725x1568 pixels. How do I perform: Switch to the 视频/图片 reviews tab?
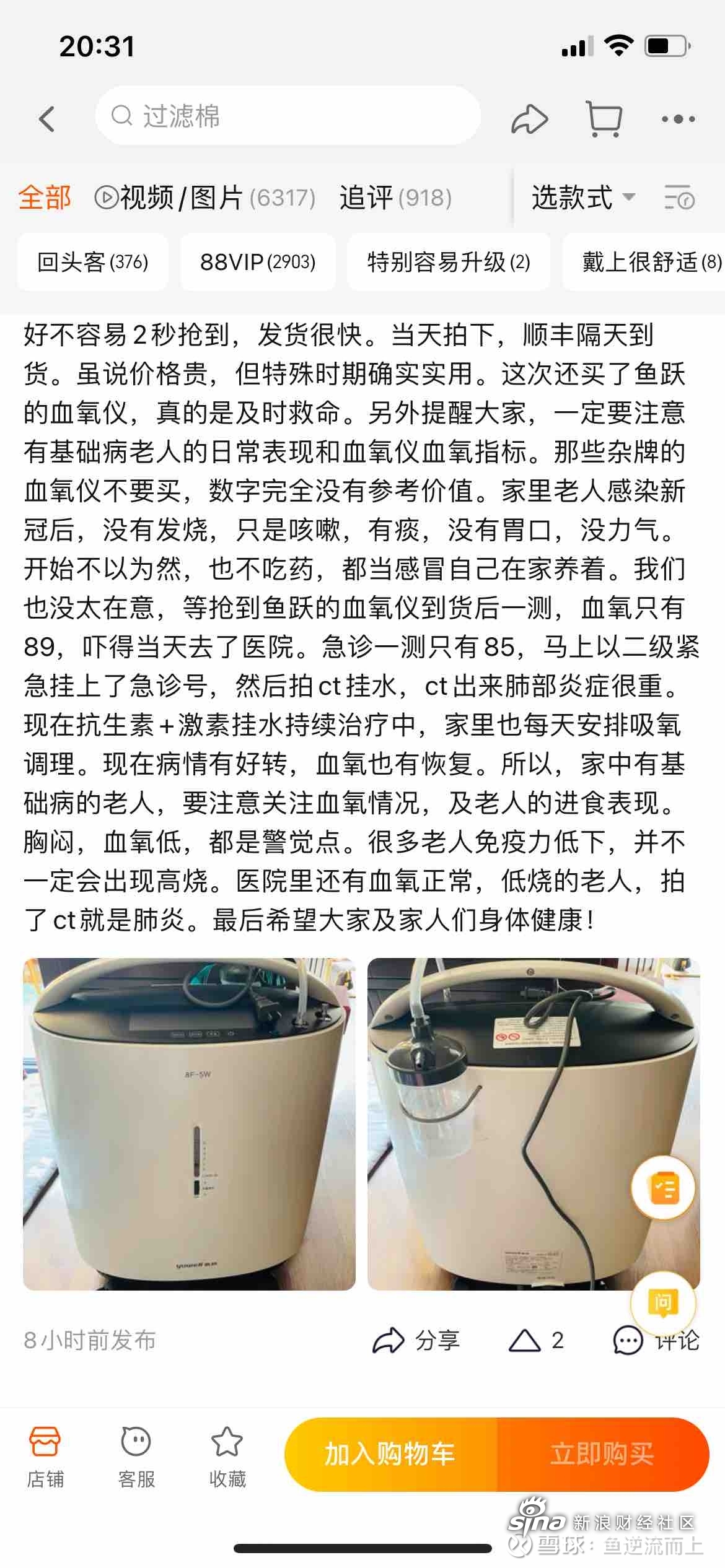click(x=204, y=198)
